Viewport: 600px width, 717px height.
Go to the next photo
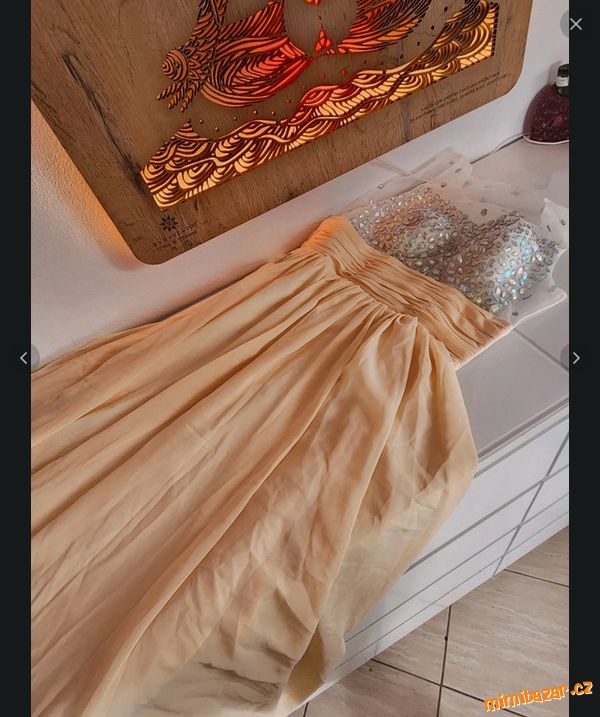[575, 358]
